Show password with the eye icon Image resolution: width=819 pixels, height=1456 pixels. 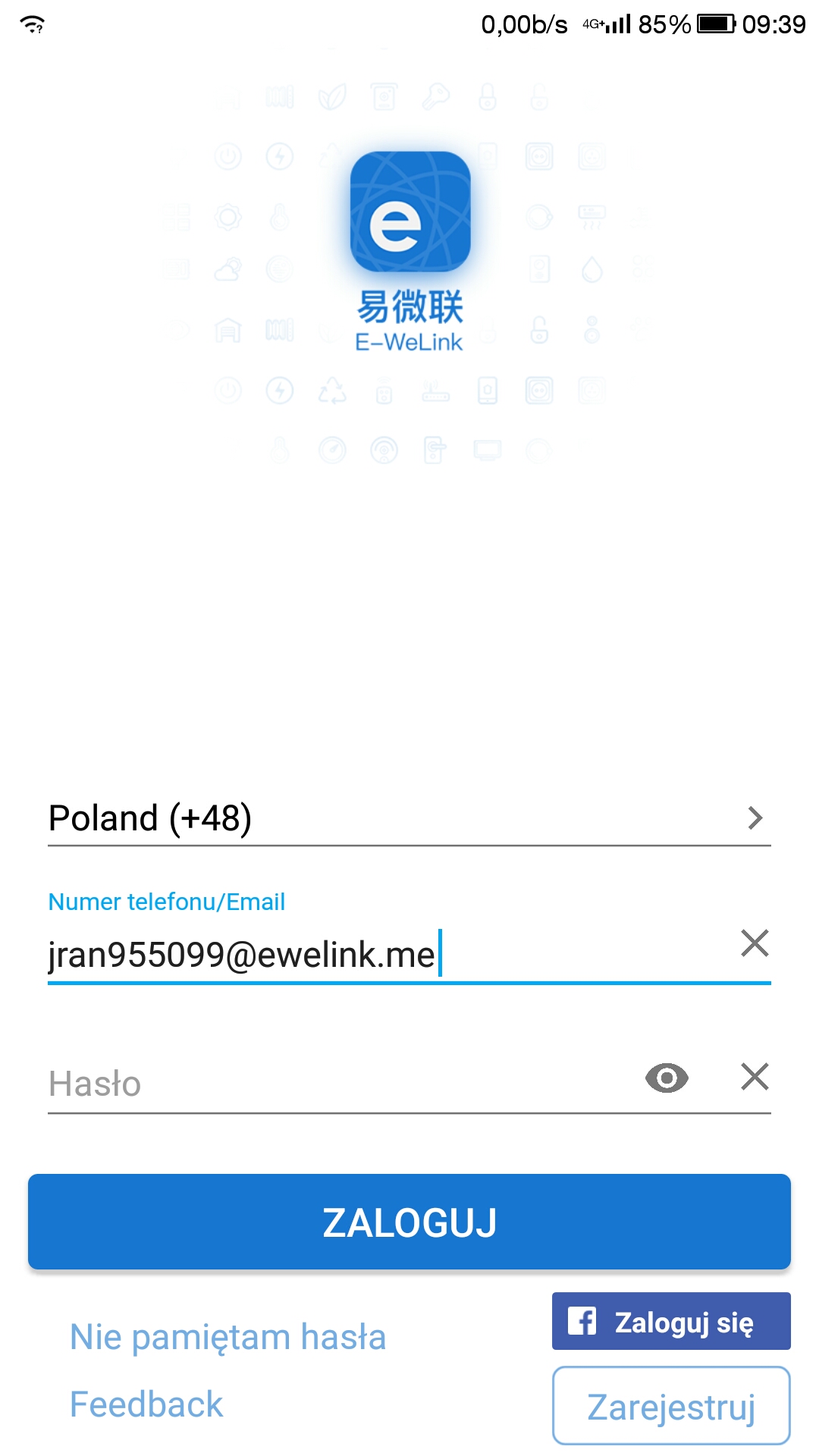[x=667, y=1078]
